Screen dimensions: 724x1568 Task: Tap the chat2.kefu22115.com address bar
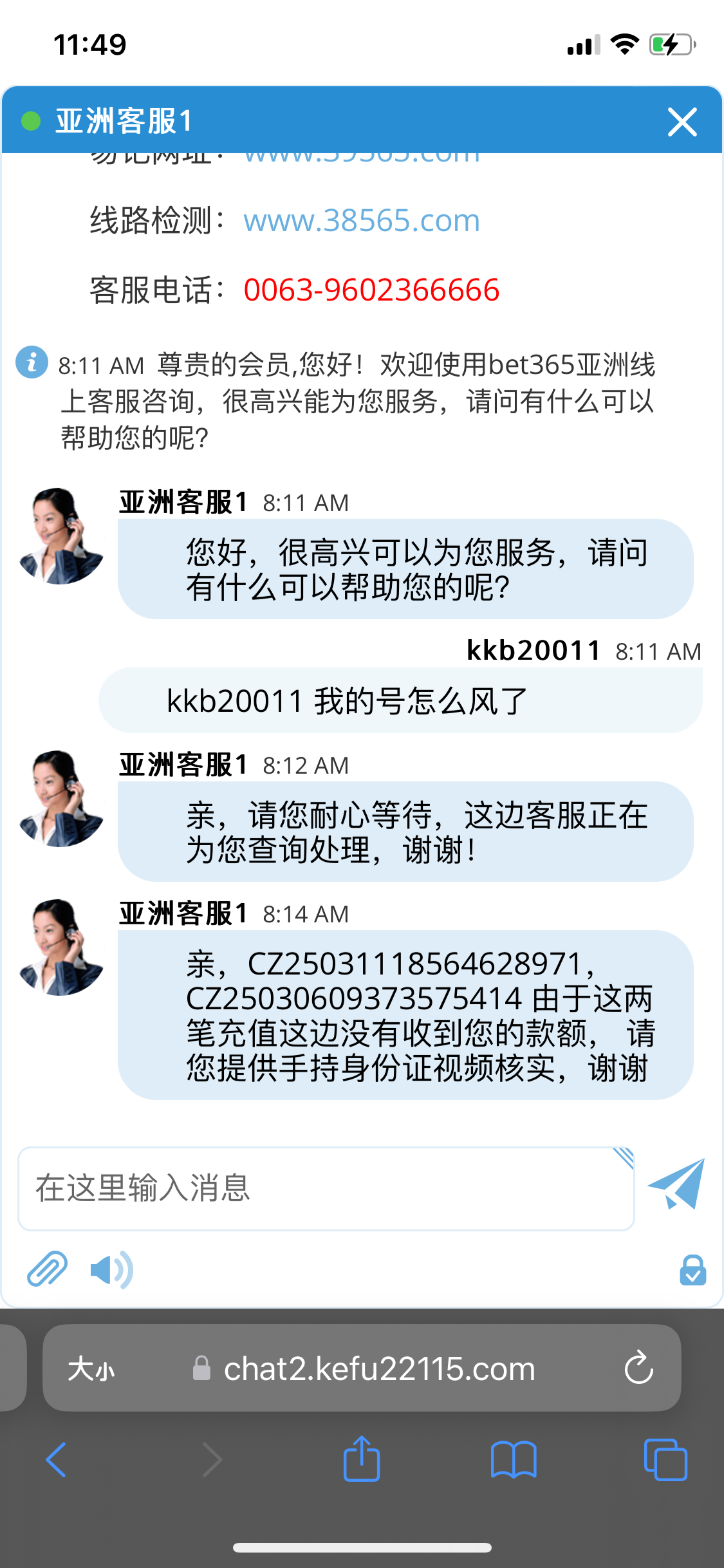click(x=378, y=1368)
